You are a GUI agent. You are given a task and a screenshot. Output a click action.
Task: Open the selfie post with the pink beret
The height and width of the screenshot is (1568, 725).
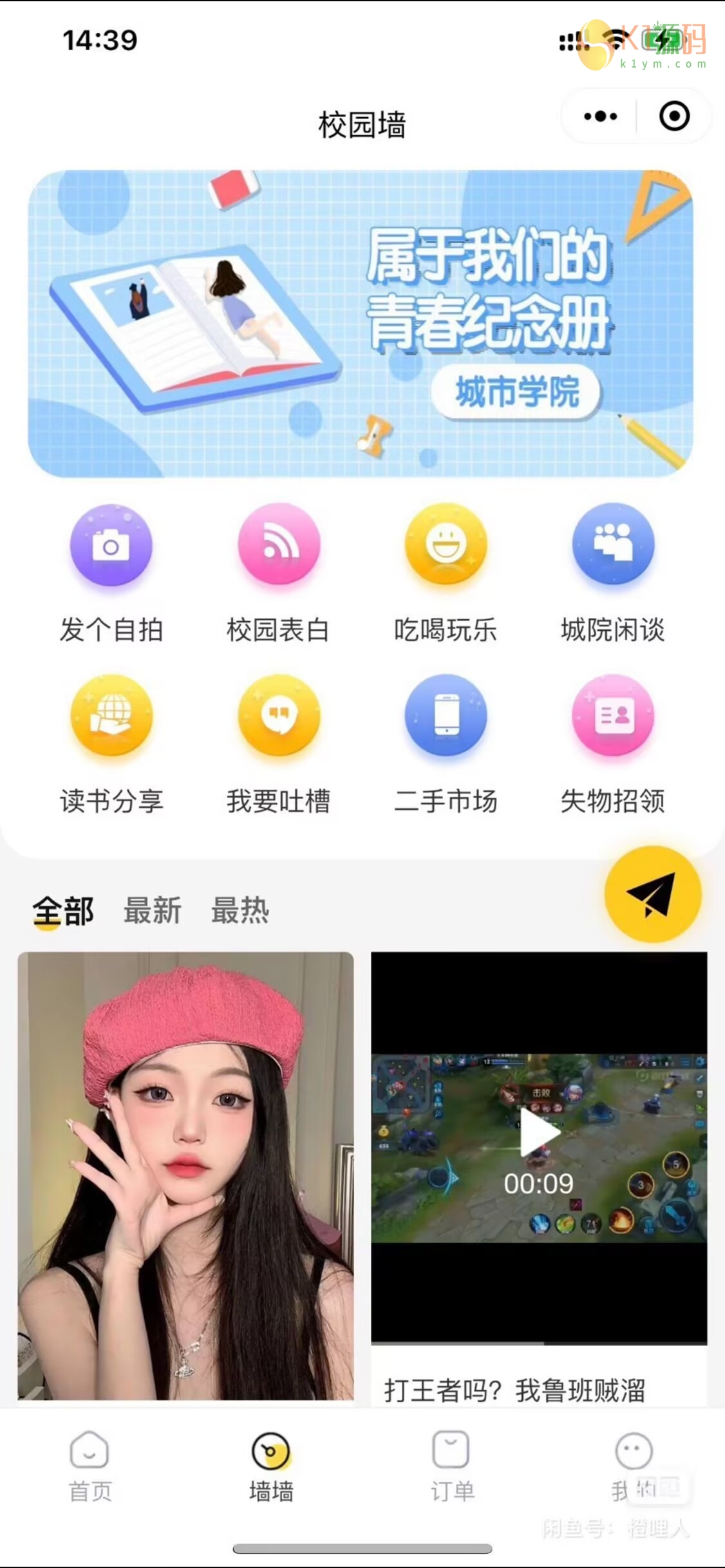click(x=185, y=1175)
